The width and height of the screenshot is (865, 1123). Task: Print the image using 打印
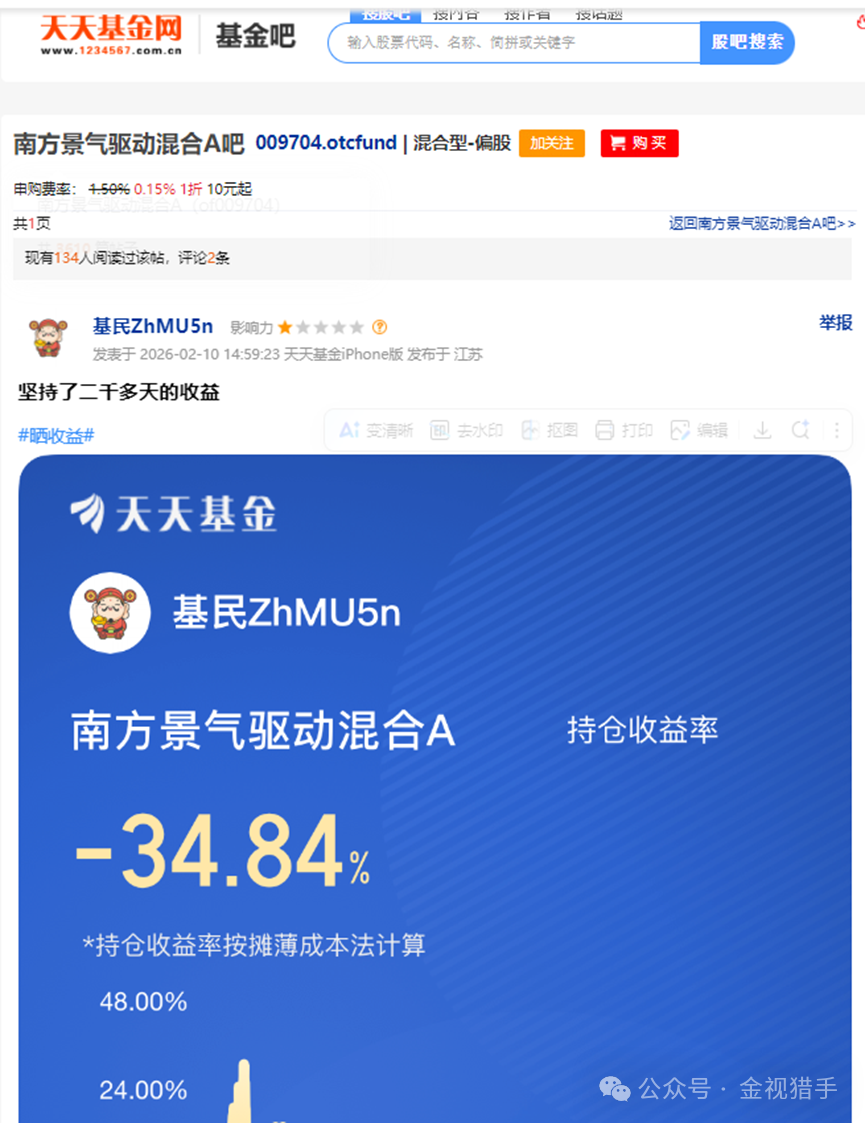point(624,430)
